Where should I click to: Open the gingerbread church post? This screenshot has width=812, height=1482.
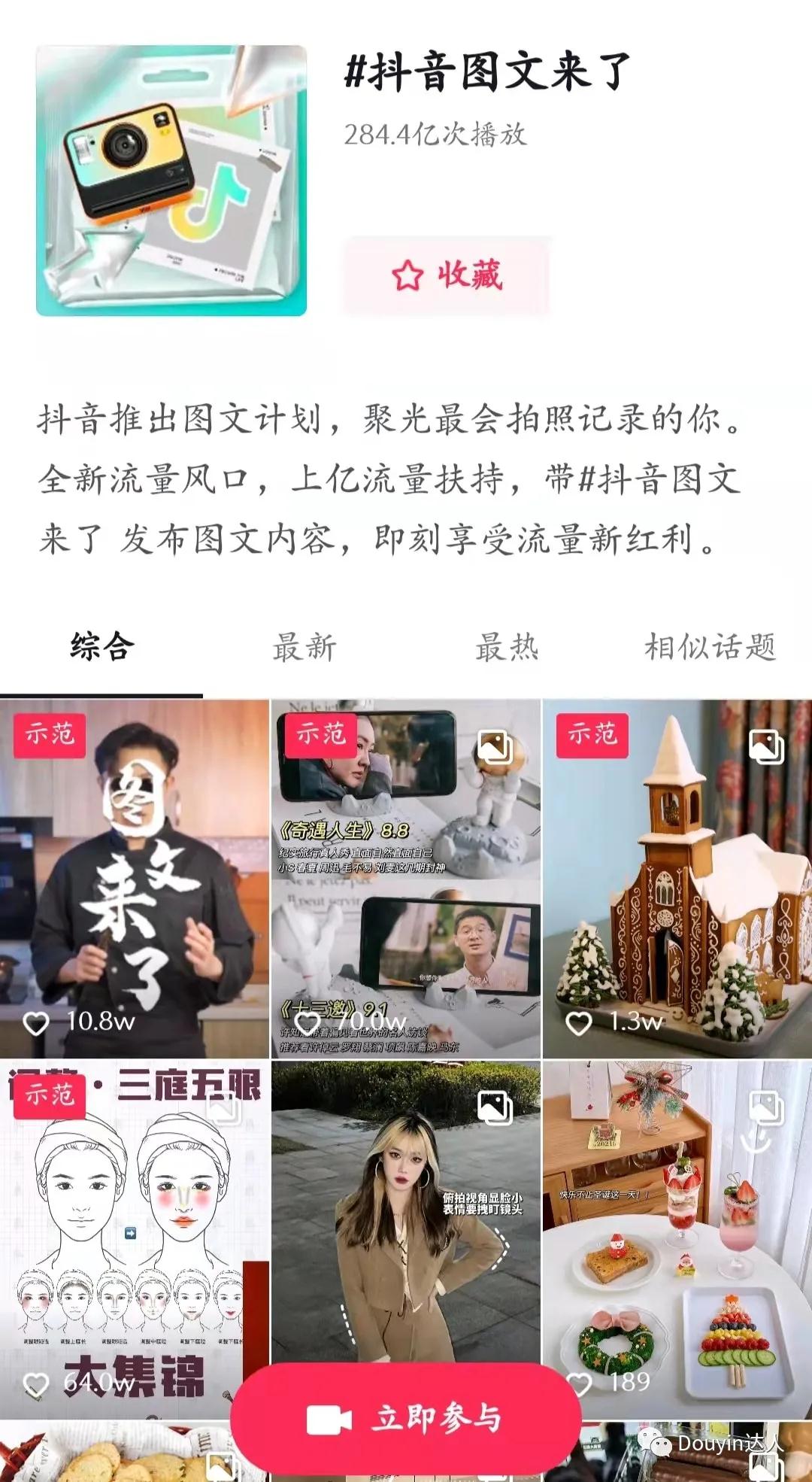point(677,879)
